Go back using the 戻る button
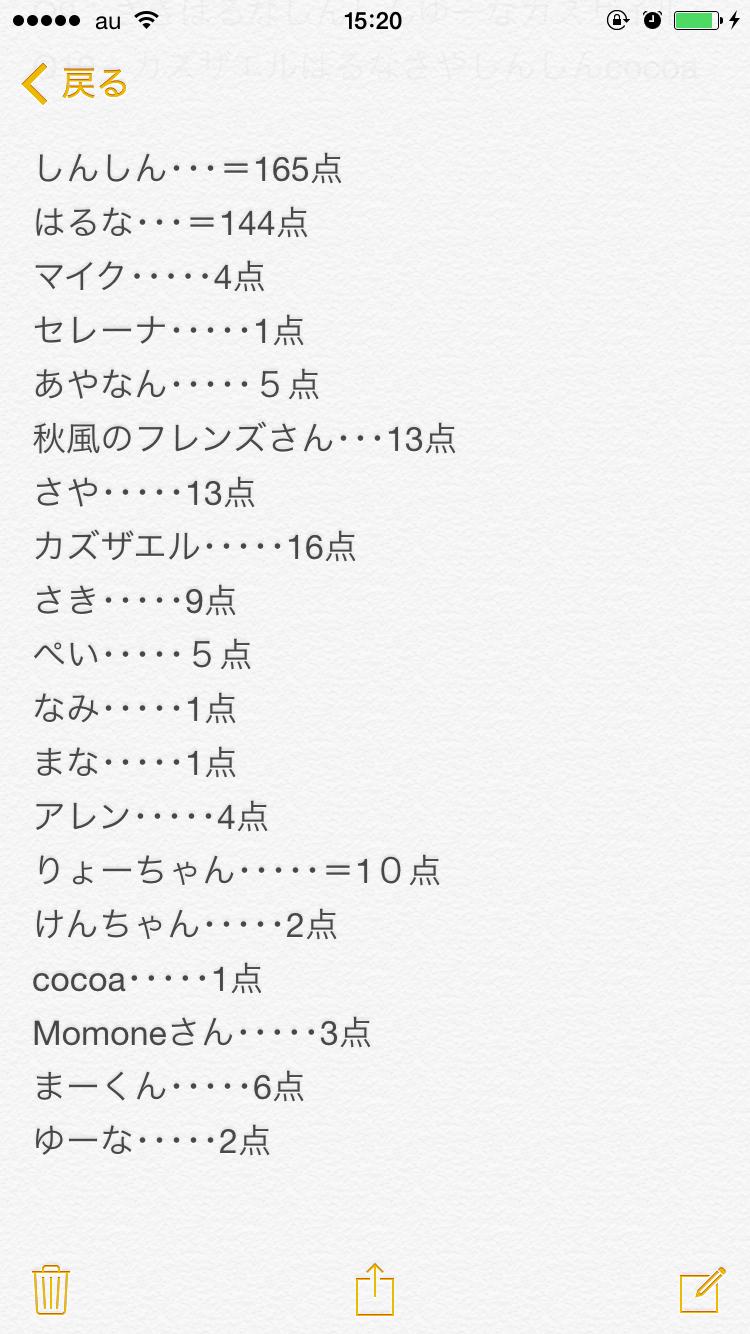The width and height of the screenshot is (750, 1334). click(75, 85)
